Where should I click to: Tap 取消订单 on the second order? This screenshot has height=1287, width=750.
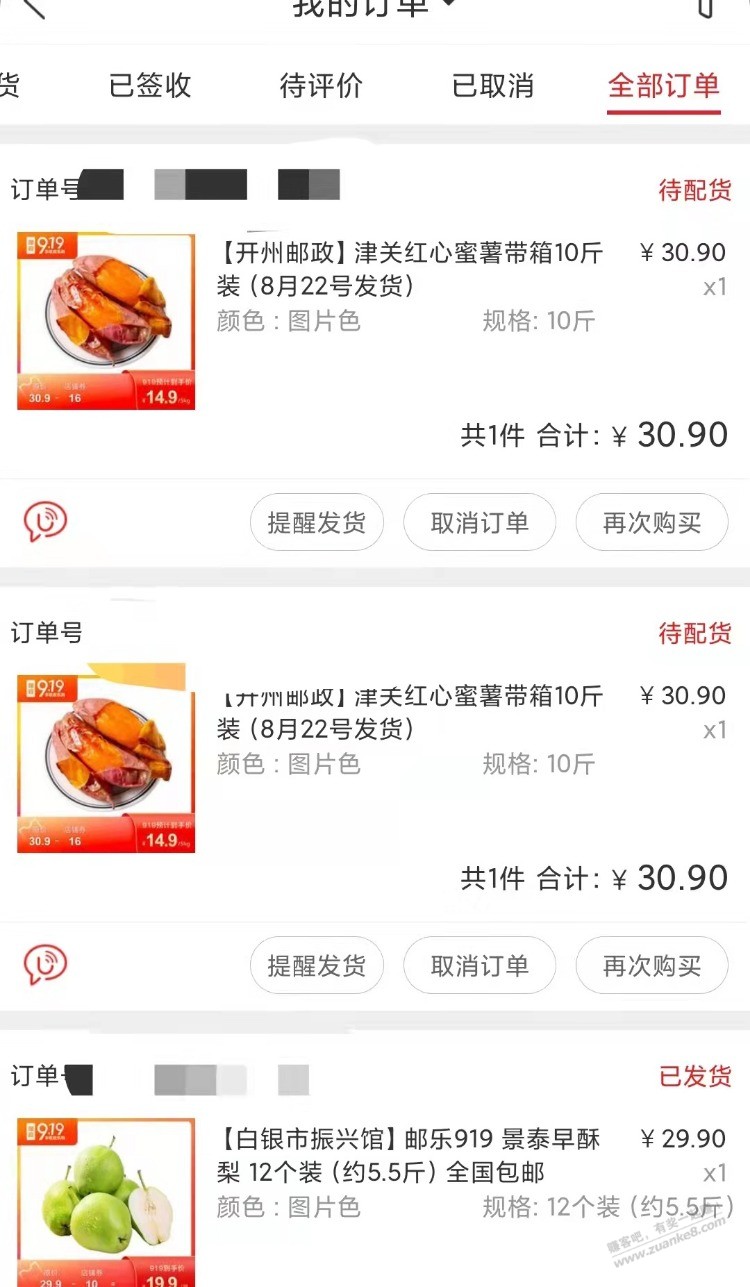pos(479,965)
